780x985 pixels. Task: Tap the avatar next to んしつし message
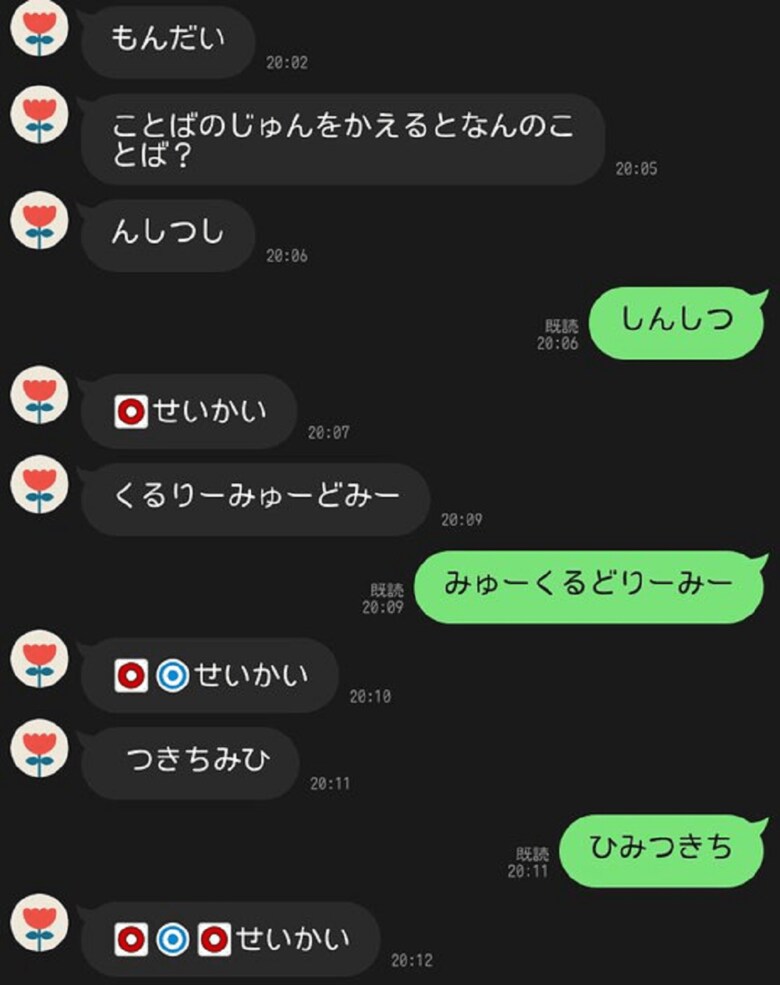[x=39, y=221]
